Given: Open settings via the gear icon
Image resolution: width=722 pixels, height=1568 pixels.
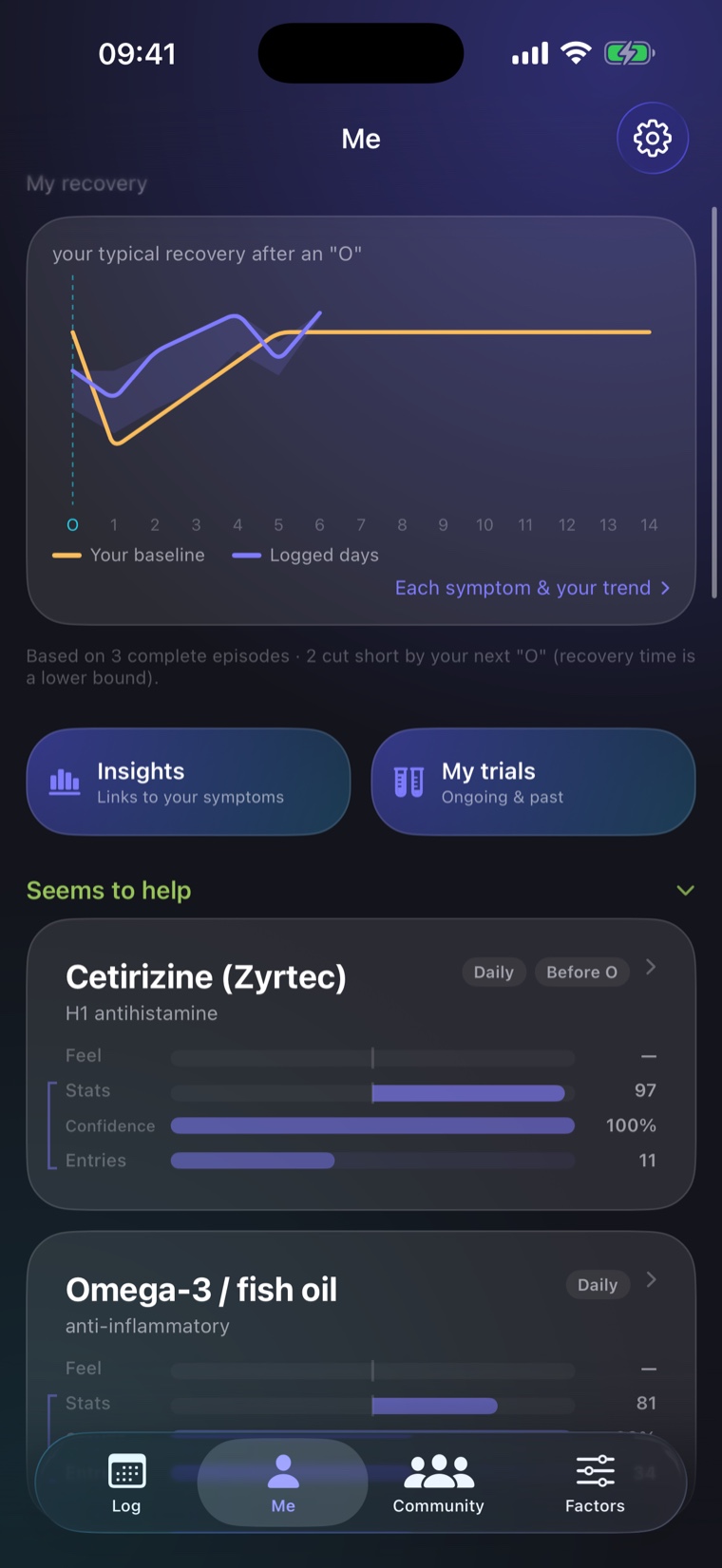Looking at the screenshot, I should click(x=653, y=139).
